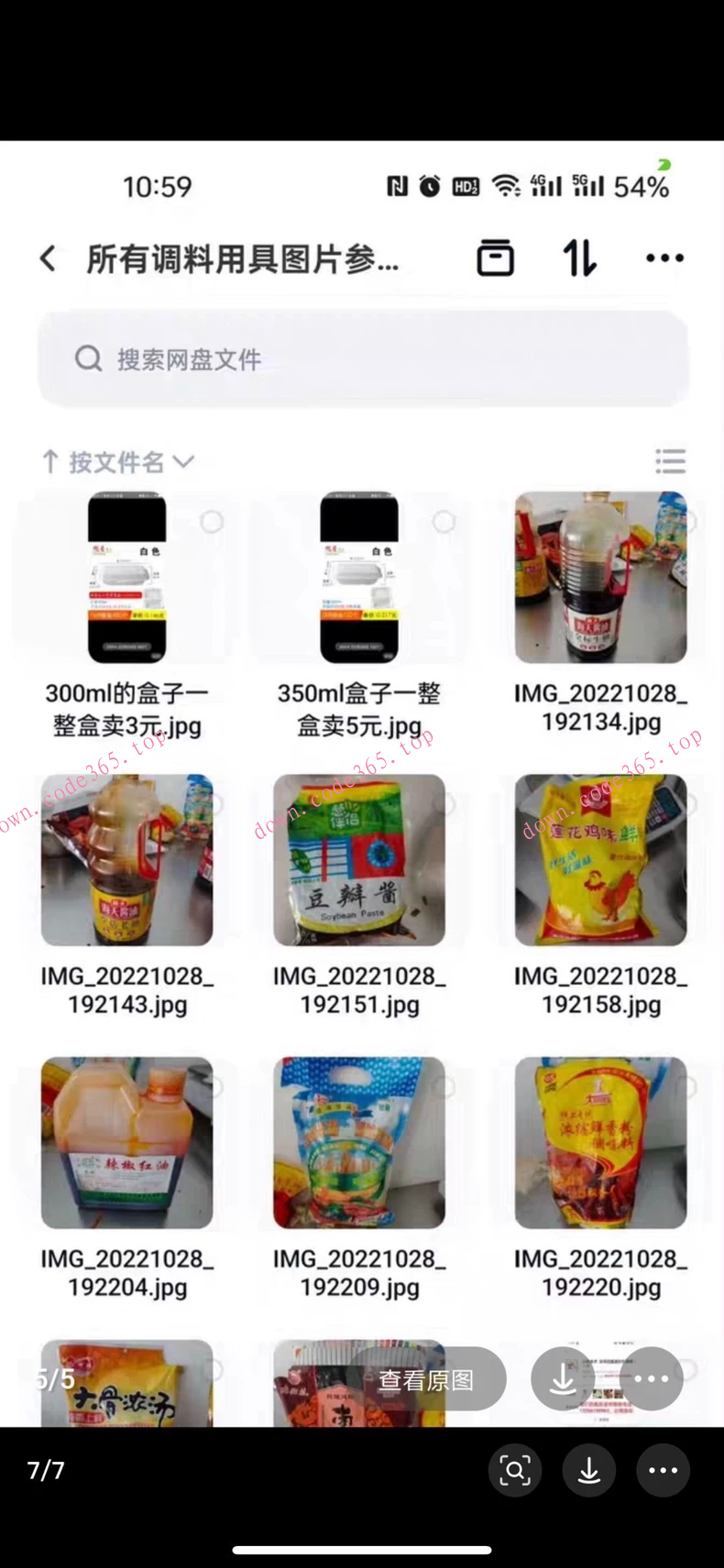Viewport: 724px width, 1568px height.
Task: Open the 豆瓣酱 photo IMG_20221028_192151.jpg
Action: coord(359,859)
